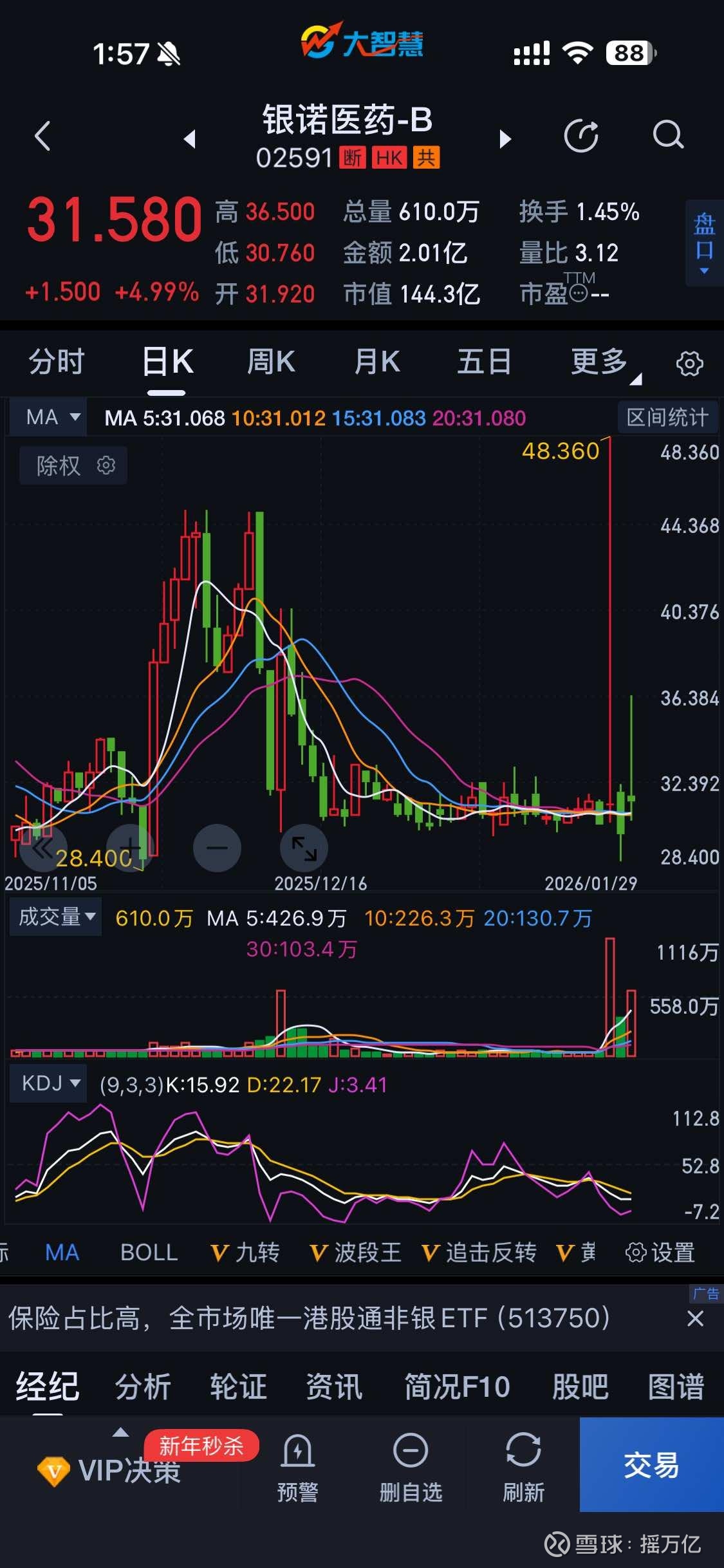The height and width of the screenshot is (1568, 724).
Task: Expand chart to fullscreen with arrows icon
Action: (304, 848)
